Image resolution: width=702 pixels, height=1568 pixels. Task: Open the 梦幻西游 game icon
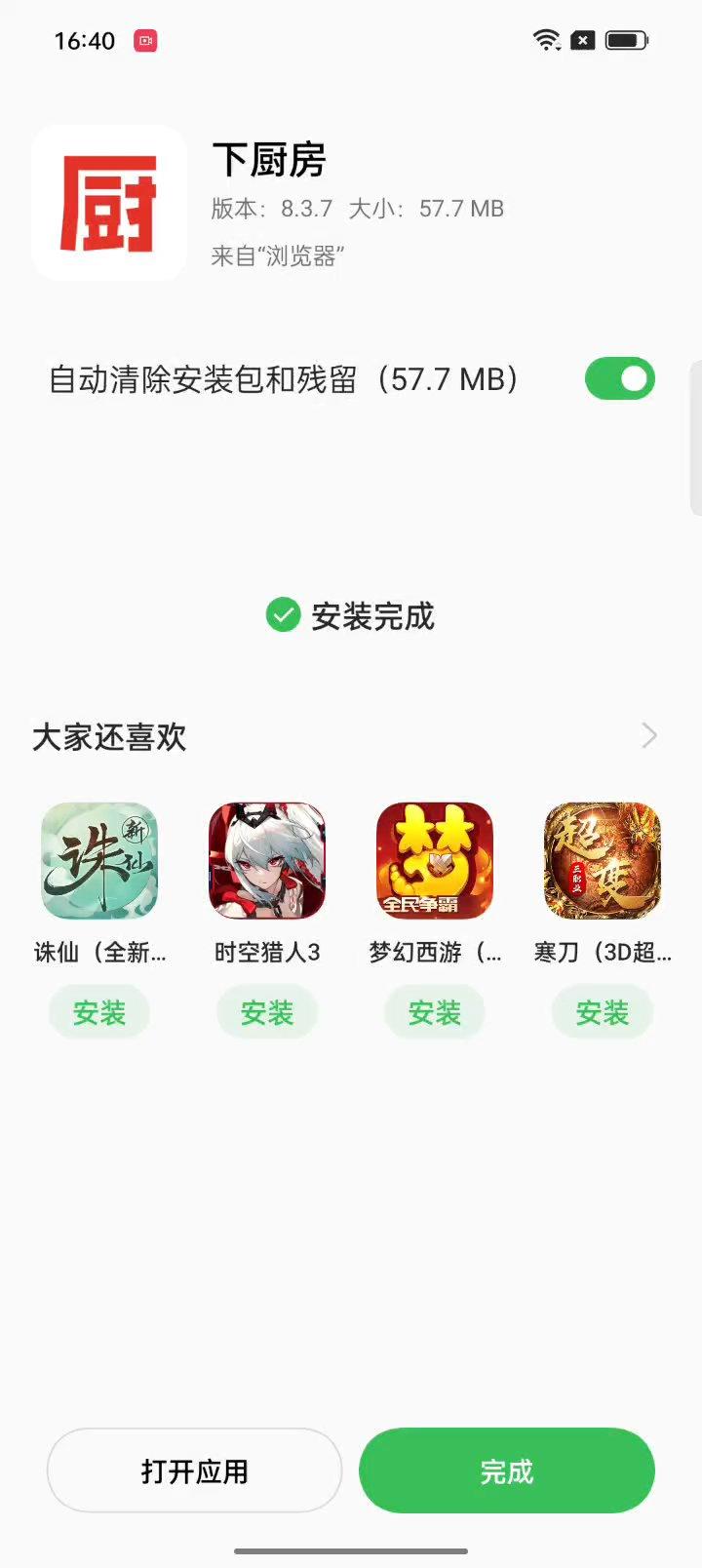pos(435,861)
